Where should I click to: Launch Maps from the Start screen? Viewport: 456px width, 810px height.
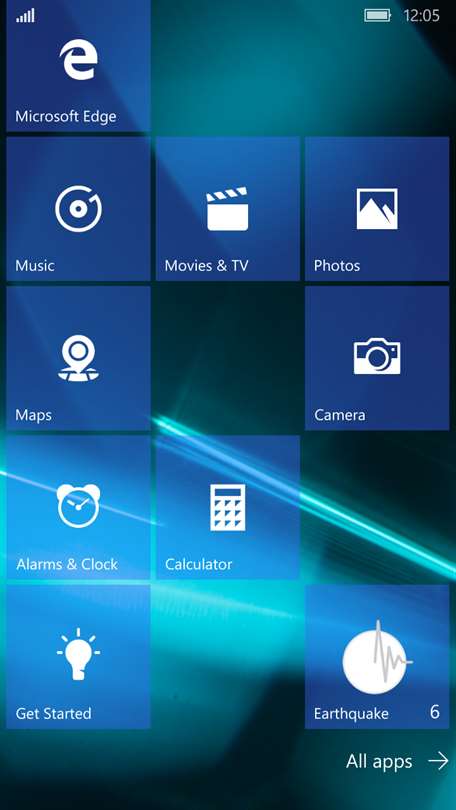(78, 358)
